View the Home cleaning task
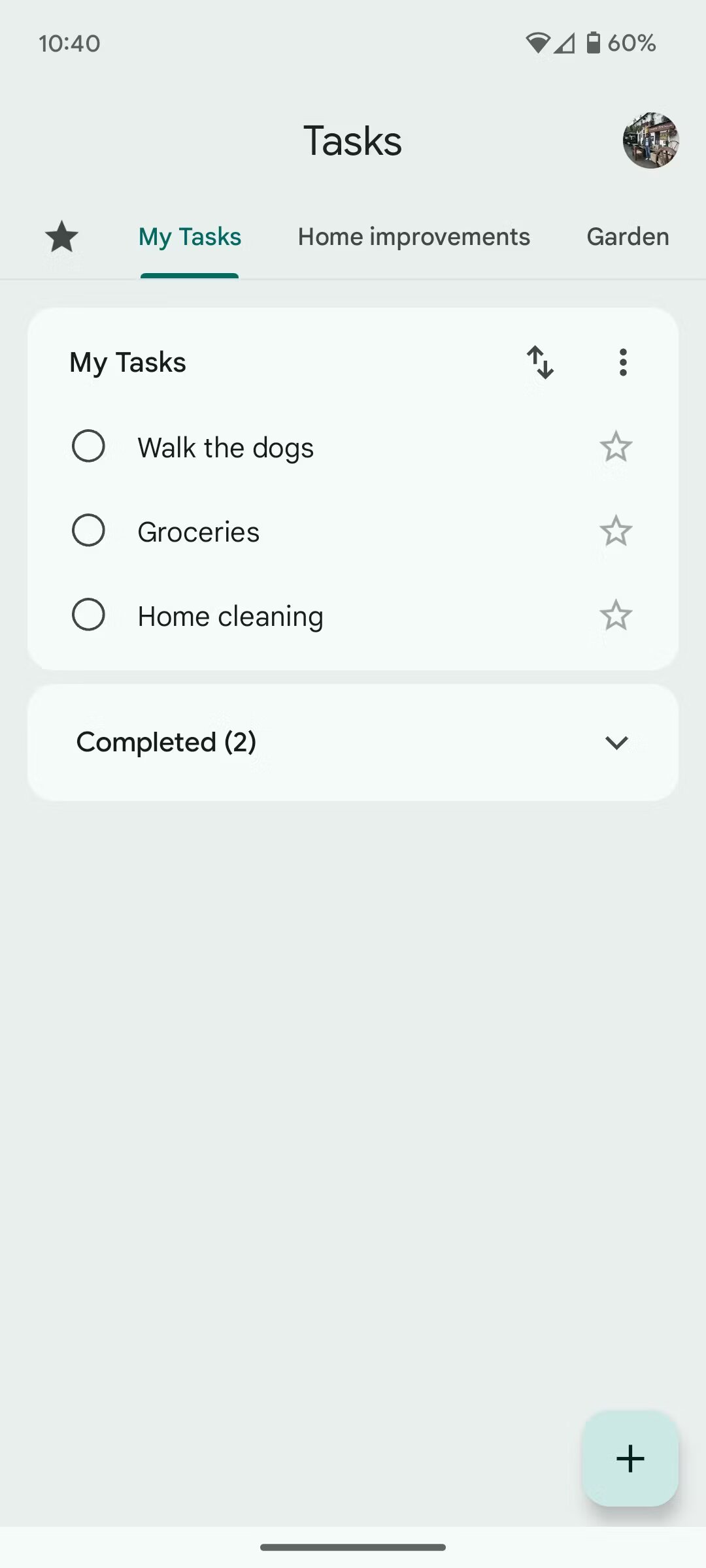This screenshot has height=1568, width=706. coord(230,617)
